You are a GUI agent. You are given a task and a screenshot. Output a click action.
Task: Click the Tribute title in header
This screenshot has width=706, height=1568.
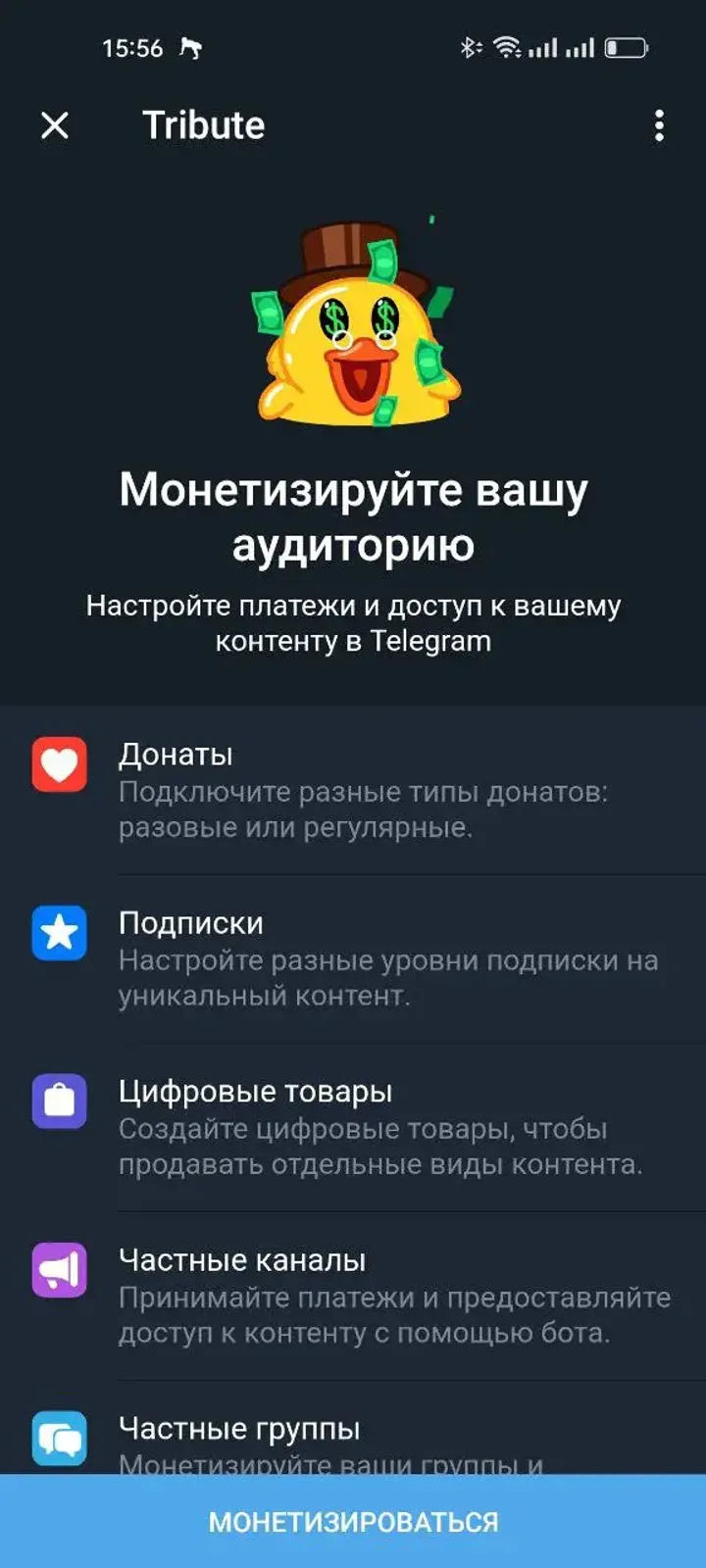[x=201, y=125]
